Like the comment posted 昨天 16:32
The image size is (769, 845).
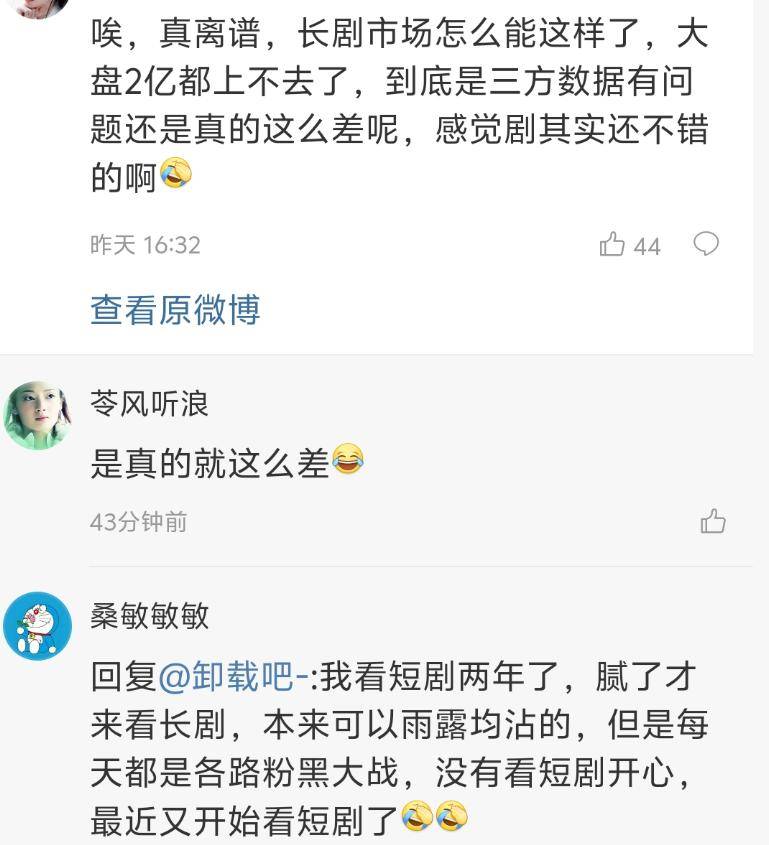pyautogui.click(x=613, y=244)
